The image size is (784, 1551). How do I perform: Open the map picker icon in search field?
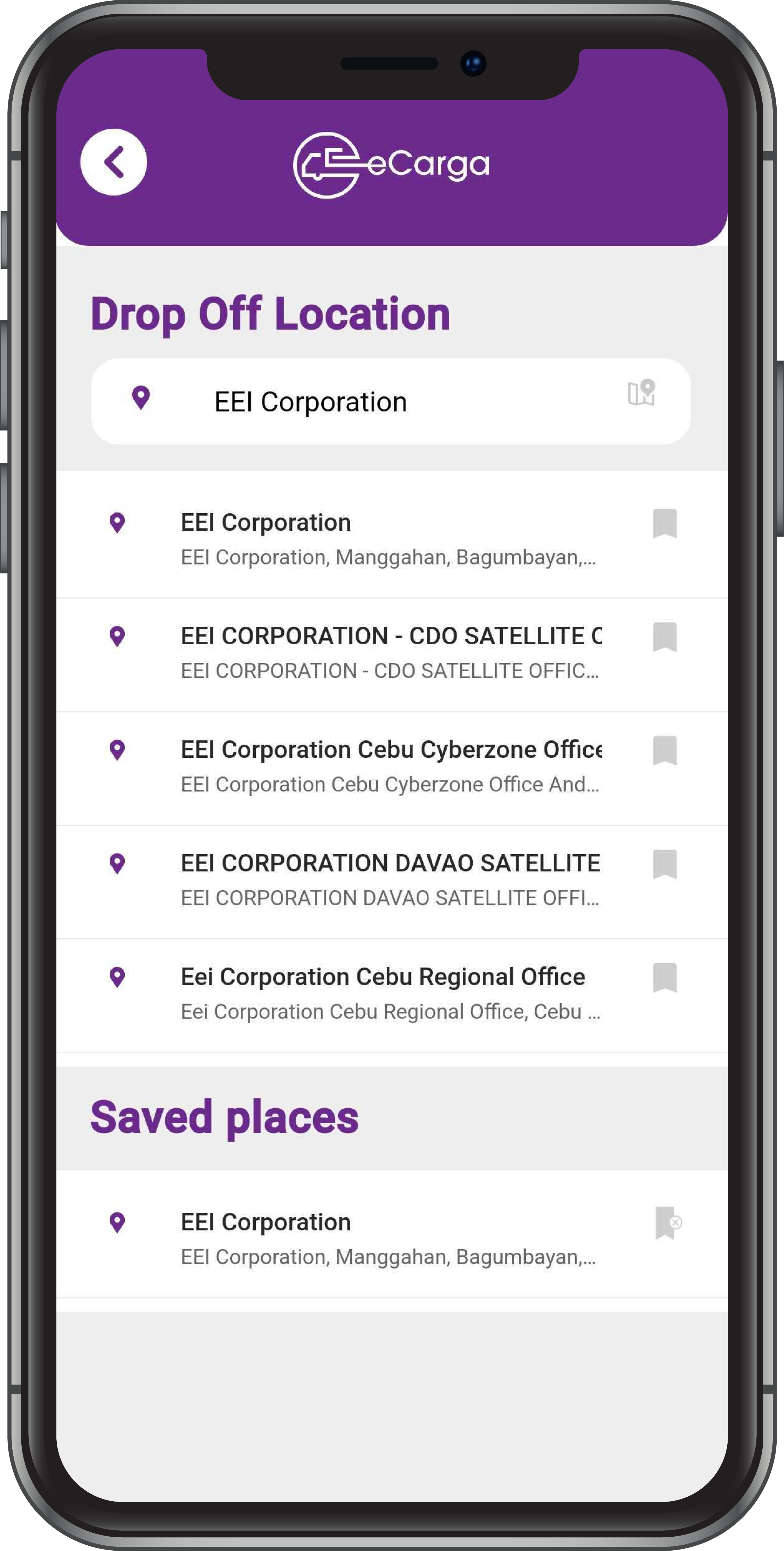point(641,393)
